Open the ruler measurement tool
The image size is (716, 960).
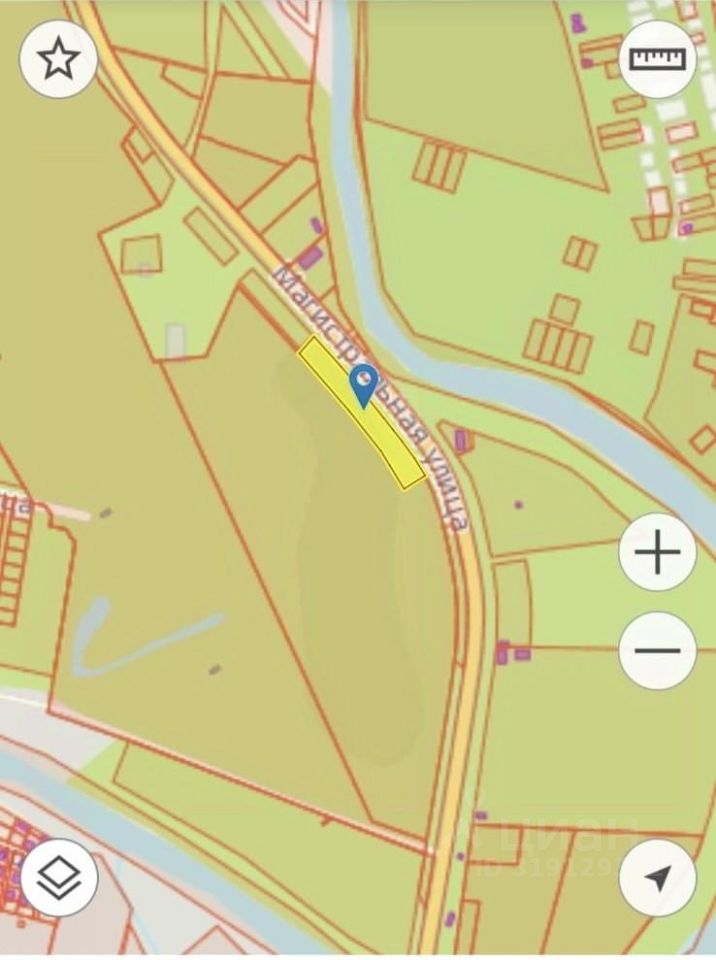657,59
